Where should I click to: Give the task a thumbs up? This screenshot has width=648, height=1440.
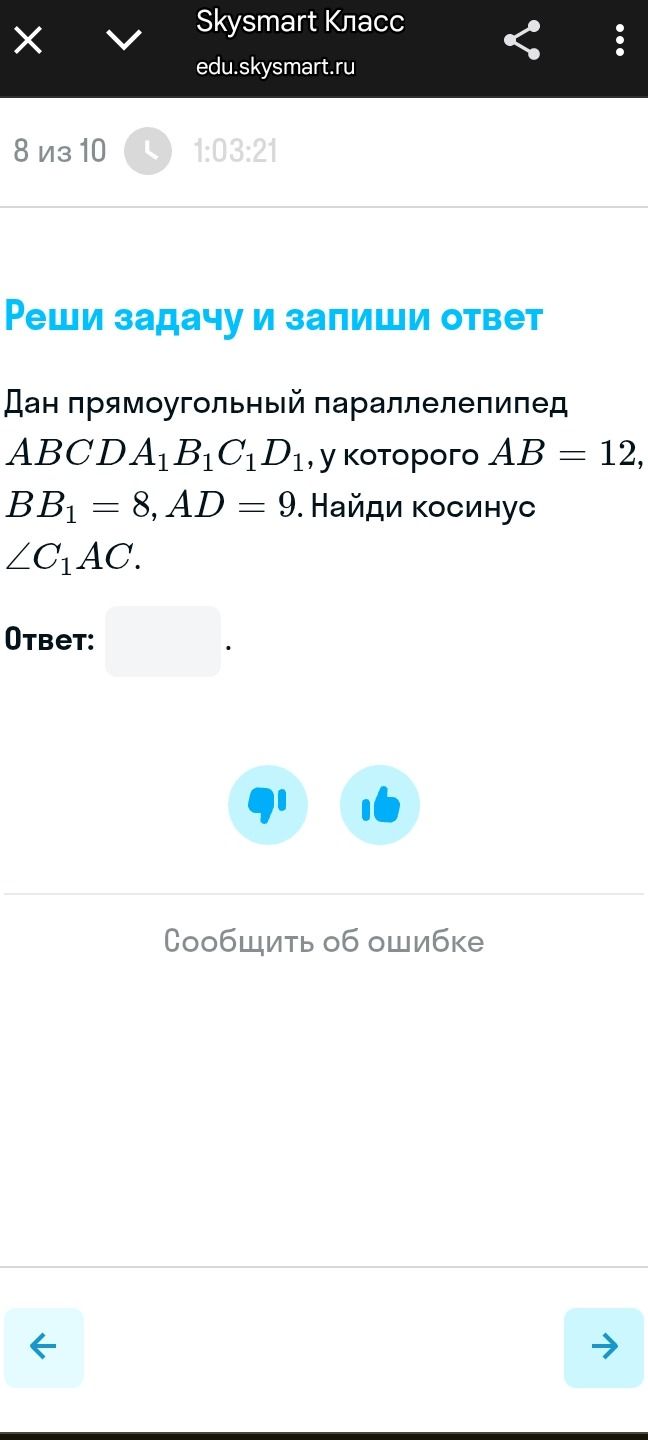tap(380, 805)
